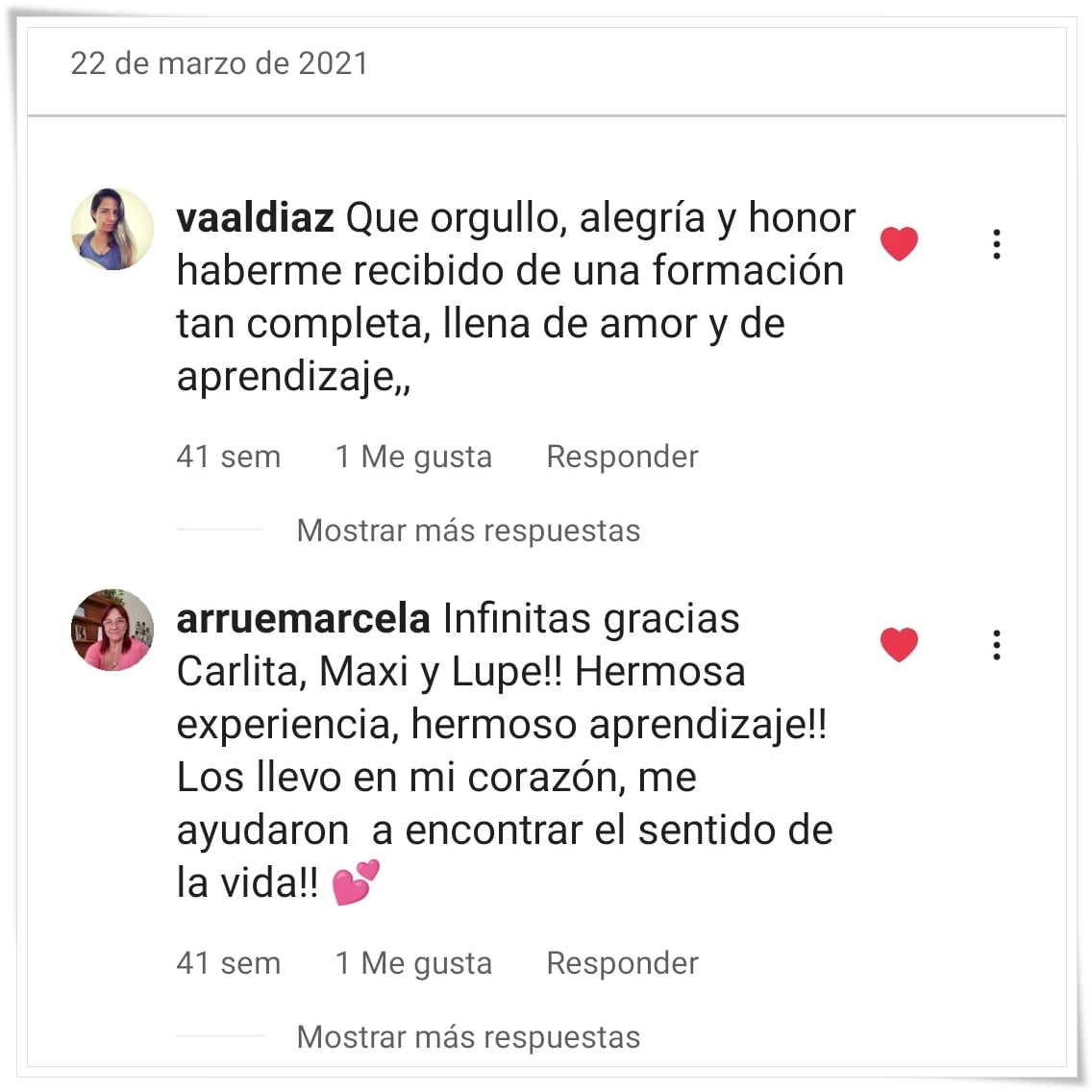Open overflow menu on vaaldiaz's comment

coord(997,244)
